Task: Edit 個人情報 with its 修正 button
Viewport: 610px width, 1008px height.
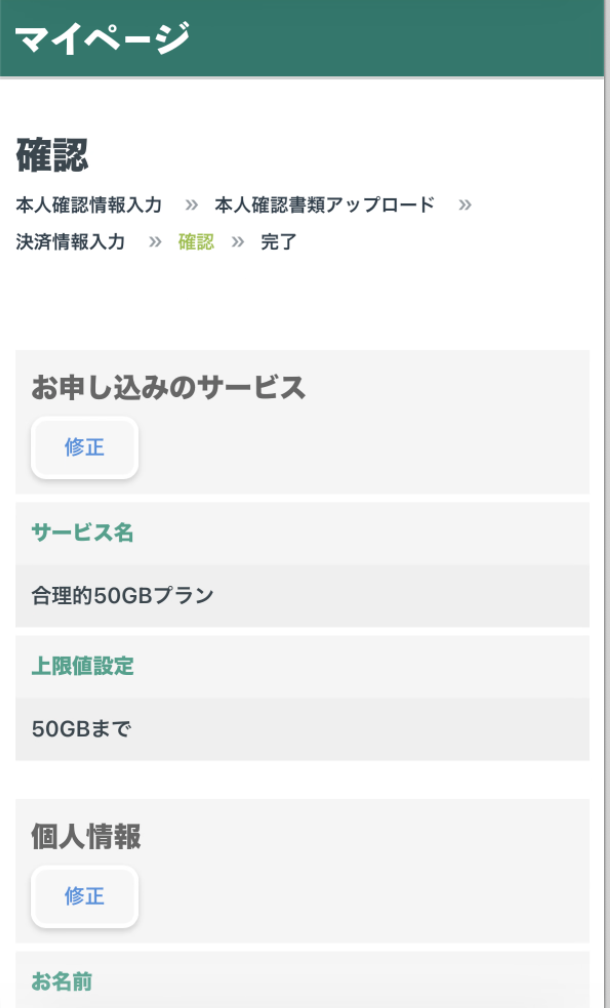Action: [x=85, y=896]
